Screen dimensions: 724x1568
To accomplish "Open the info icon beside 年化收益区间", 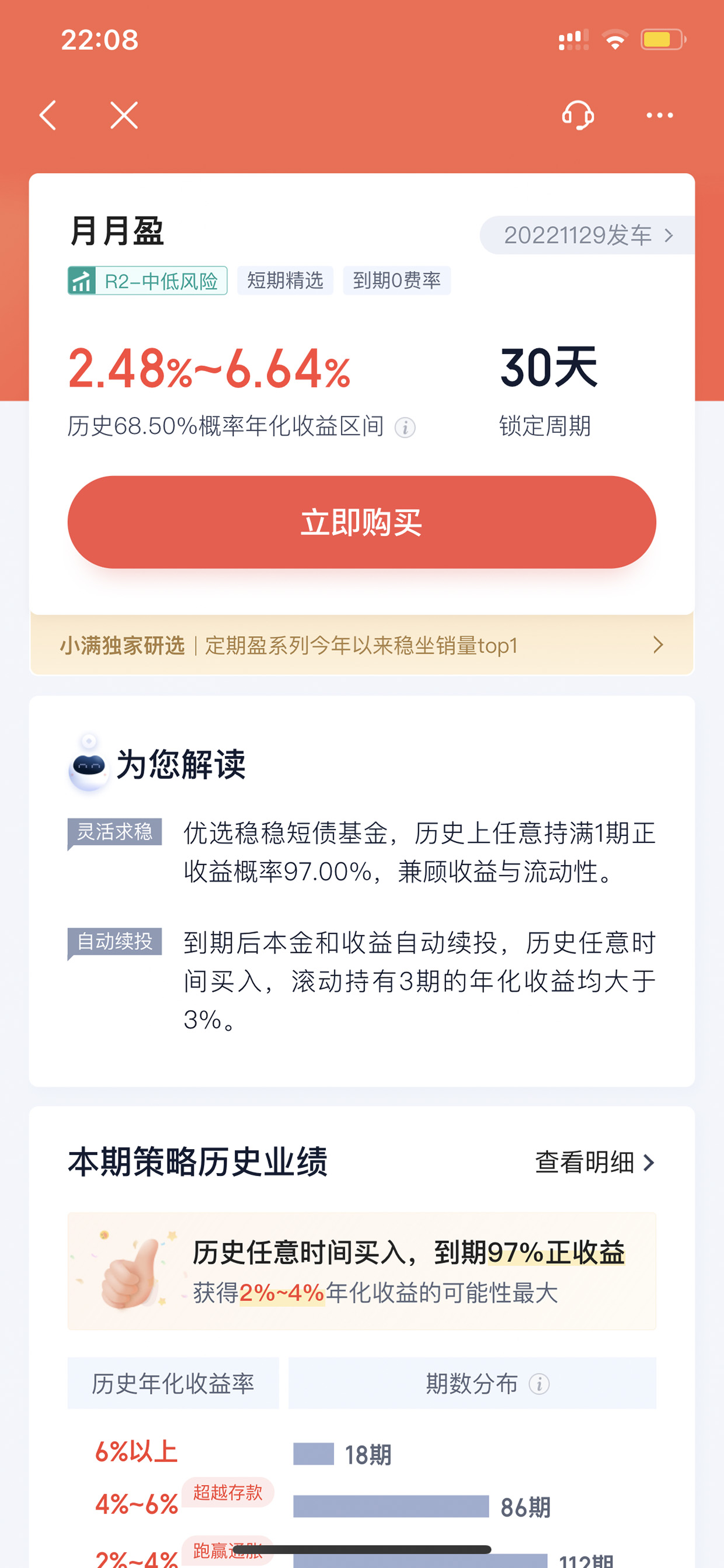I will [x=405, y=427].
